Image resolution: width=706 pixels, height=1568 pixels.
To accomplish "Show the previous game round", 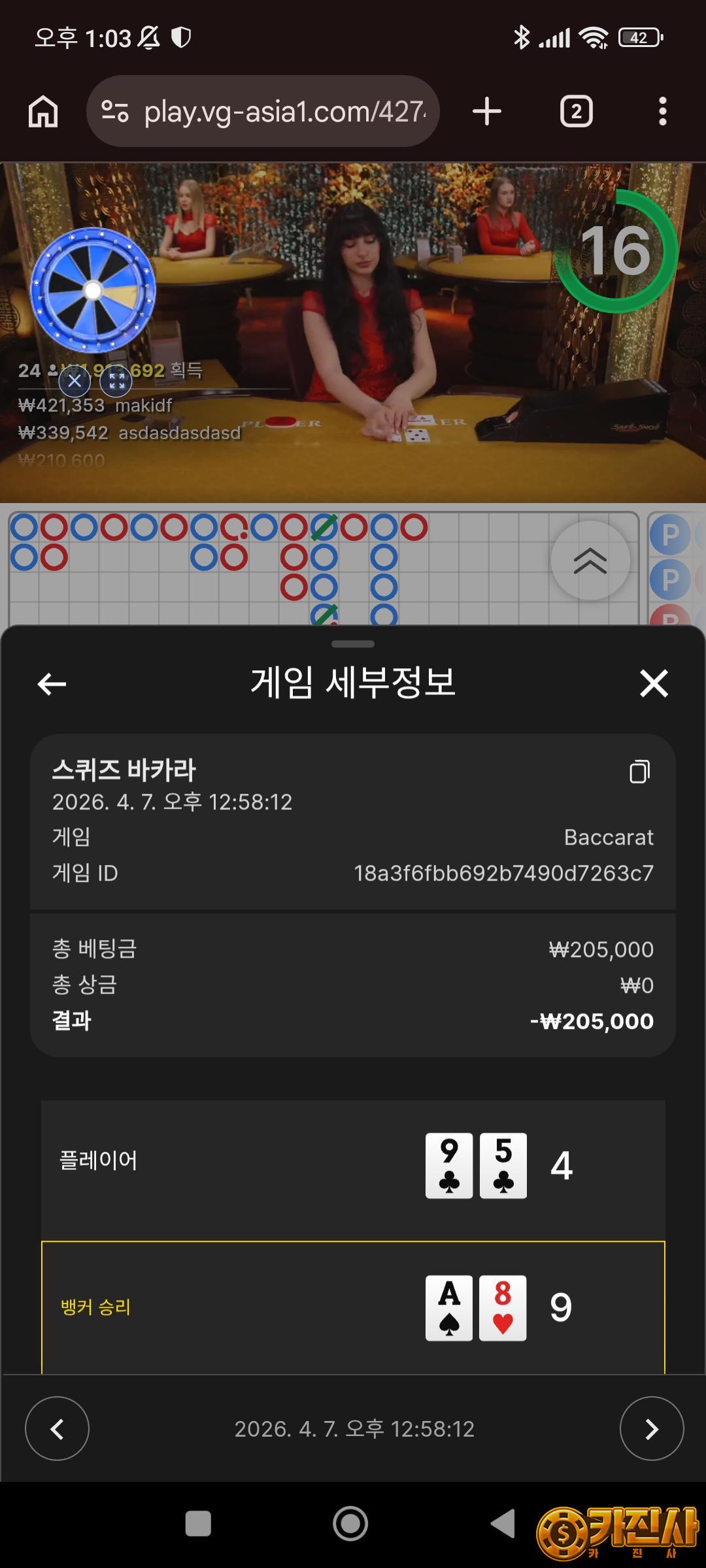I will point(57,1429).
